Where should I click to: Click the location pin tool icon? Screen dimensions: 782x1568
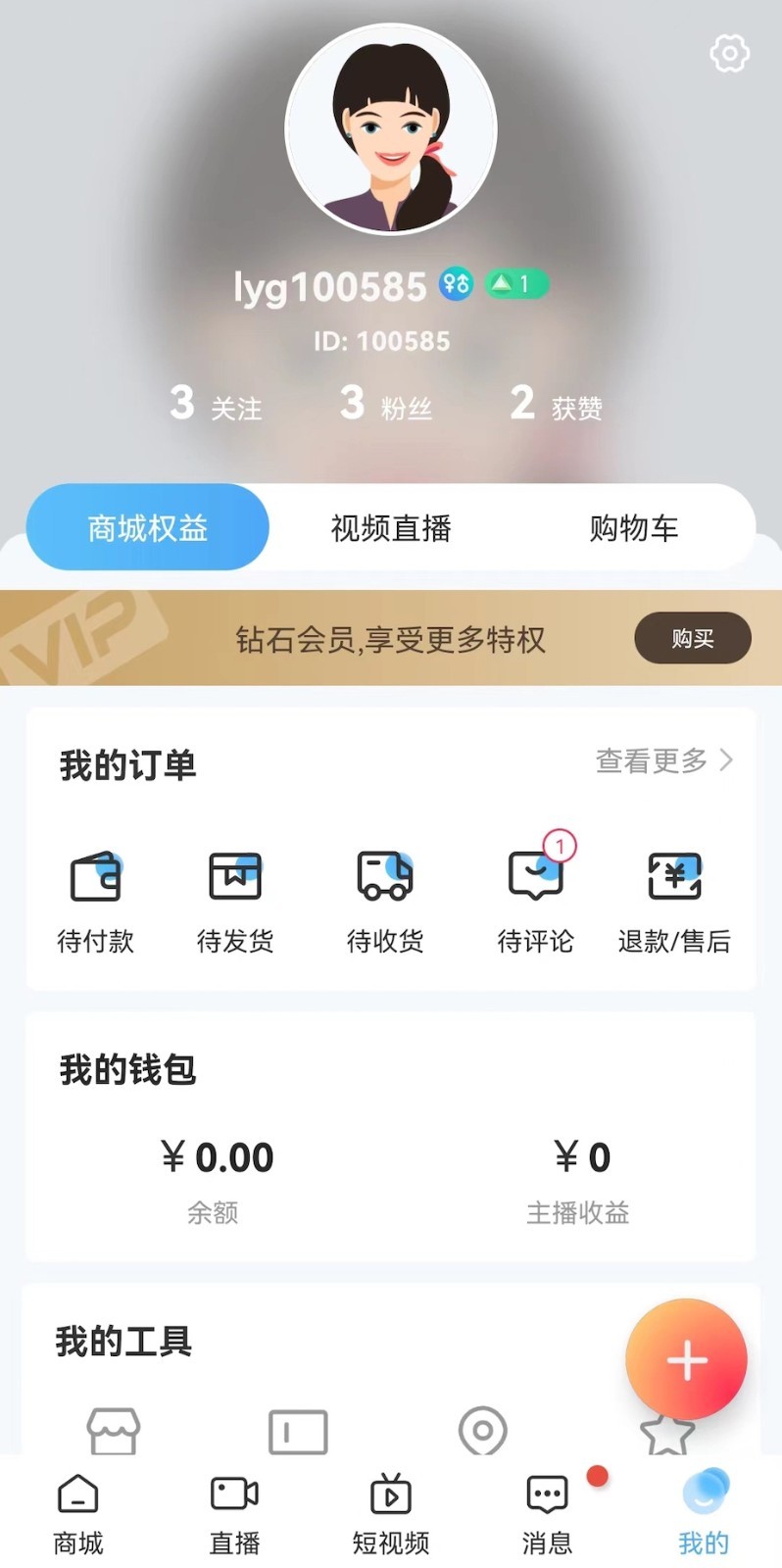tap(483, 1431)
